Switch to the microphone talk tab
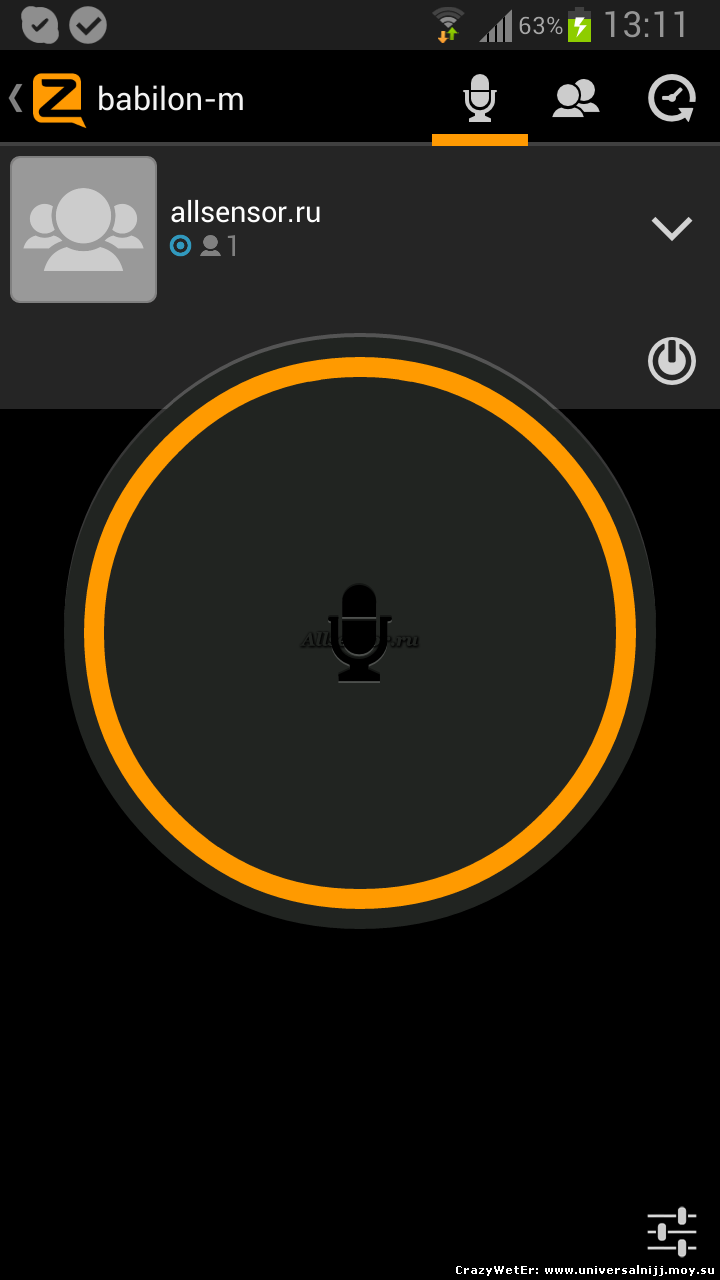 point(480,99)
